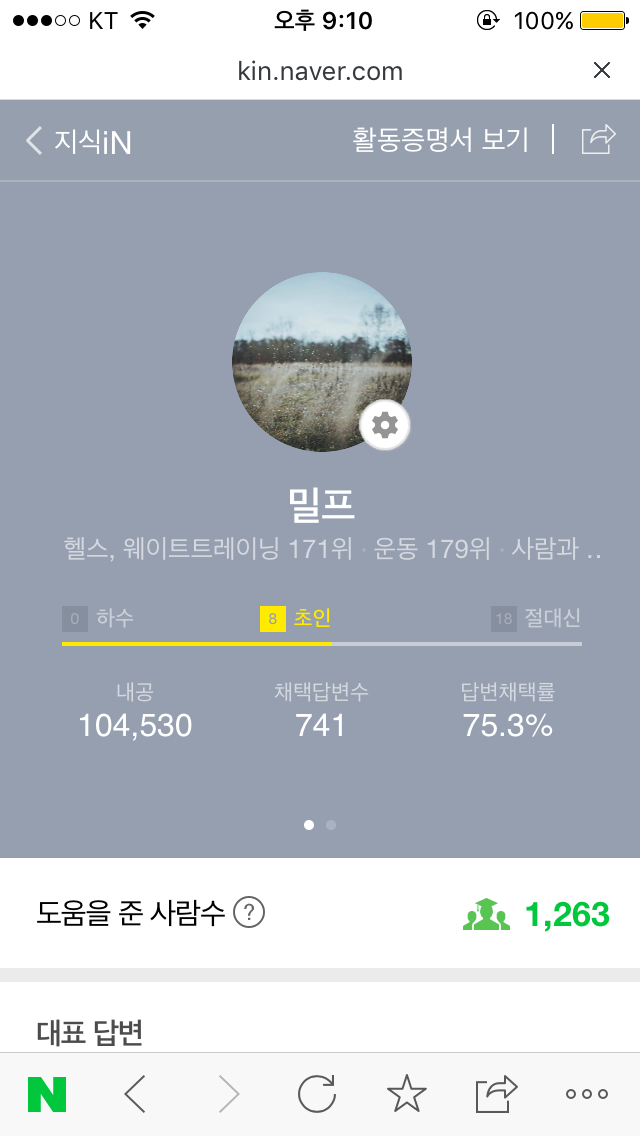The width and height of the screenshot is (640, 1136).
Task: Open 활동증명서 보기
Action: tap(440, 140)
